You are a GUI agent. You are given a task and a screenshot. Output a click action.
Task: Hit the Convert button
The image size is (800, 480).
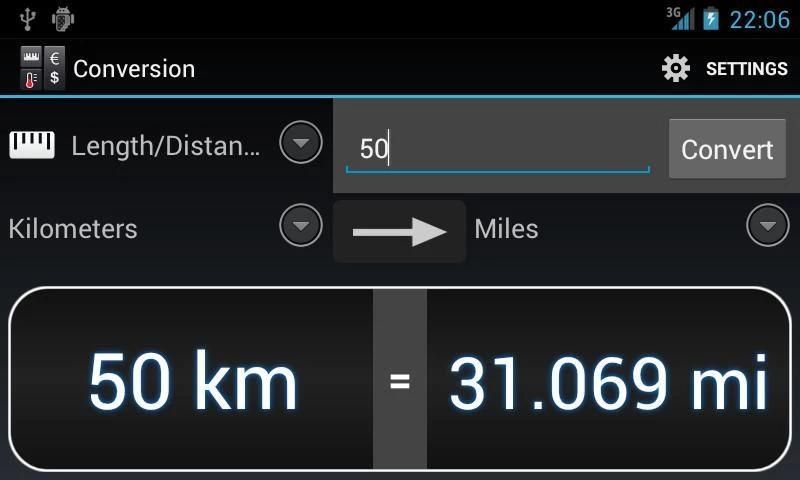727,149
